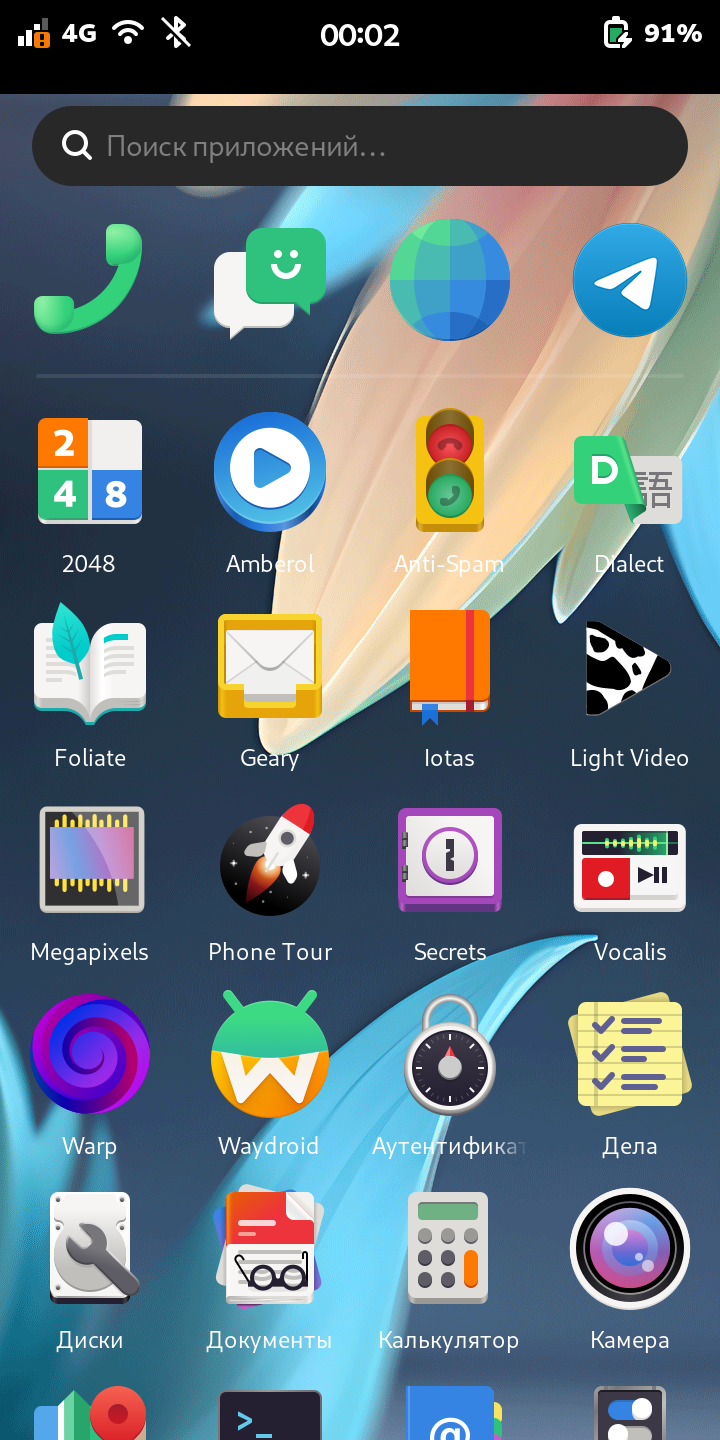This screenshot has height=1440, width=720.
Task: Open the green phone dialer app
Action: pos(90,280)
